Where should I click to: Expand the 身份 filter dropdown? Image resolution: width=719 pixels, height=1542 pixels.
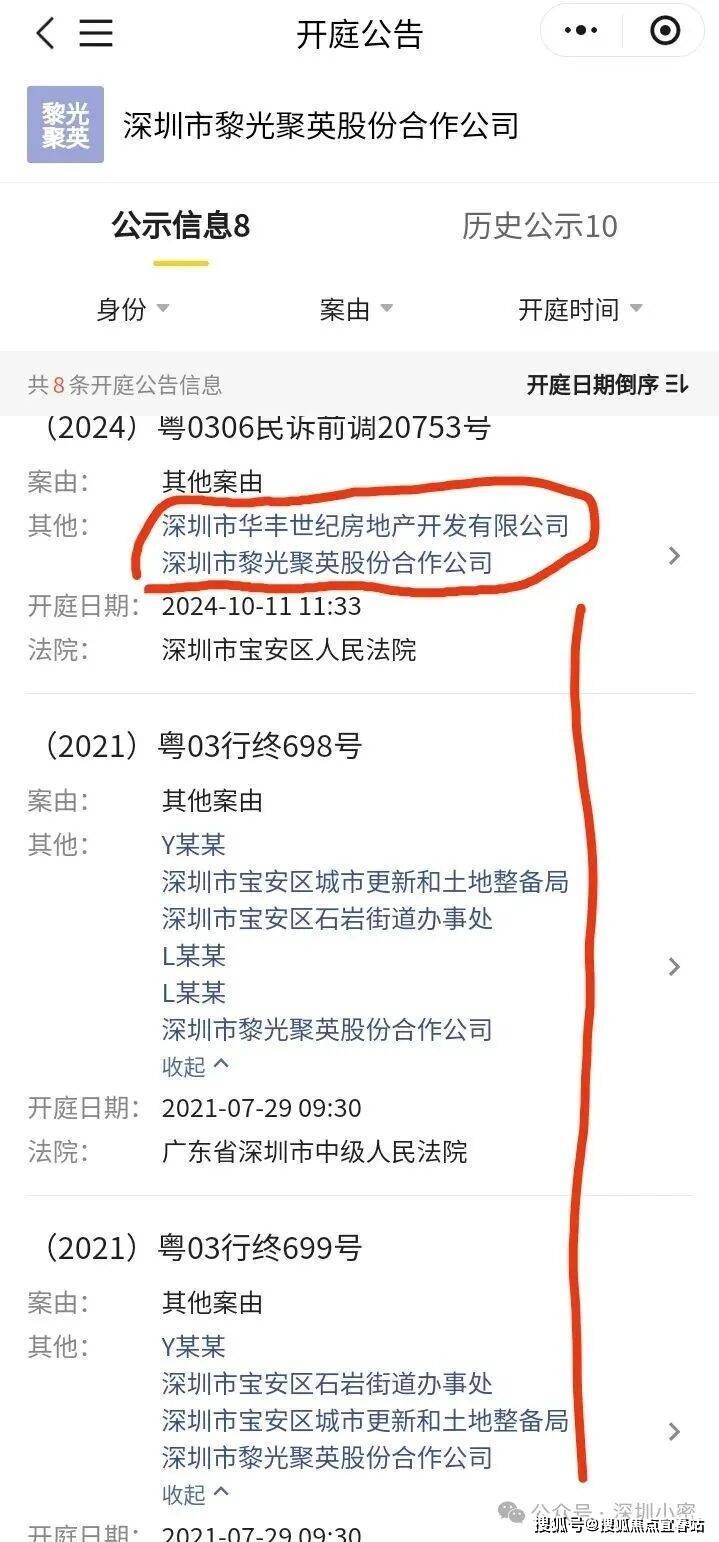[x=132, y=310]
